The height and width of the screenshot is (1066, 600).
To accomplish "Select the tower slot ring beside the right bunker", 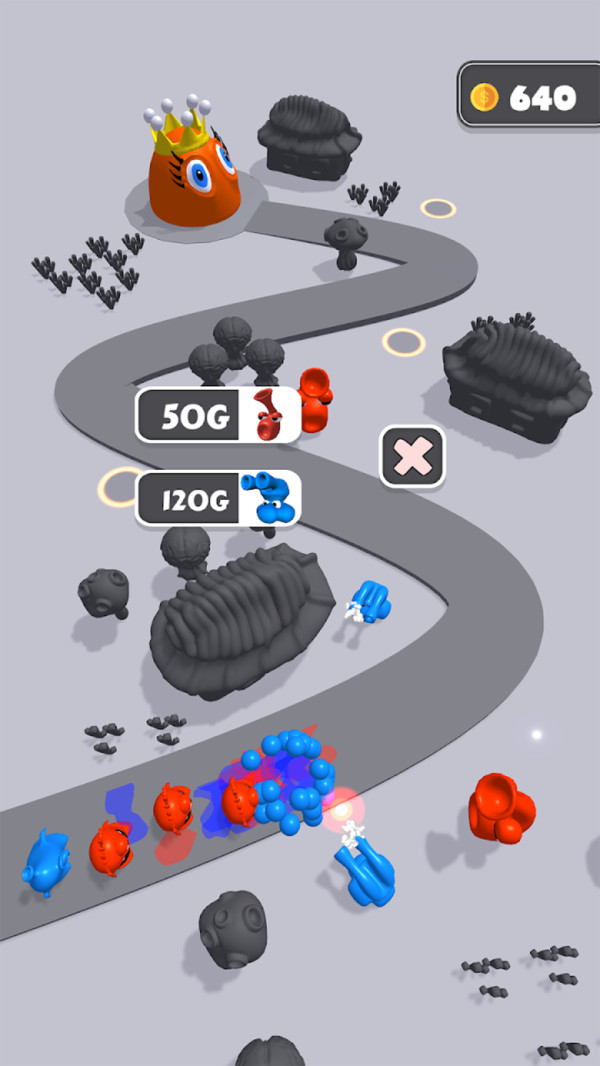I will pyautogui.click(x=404, y=342).
